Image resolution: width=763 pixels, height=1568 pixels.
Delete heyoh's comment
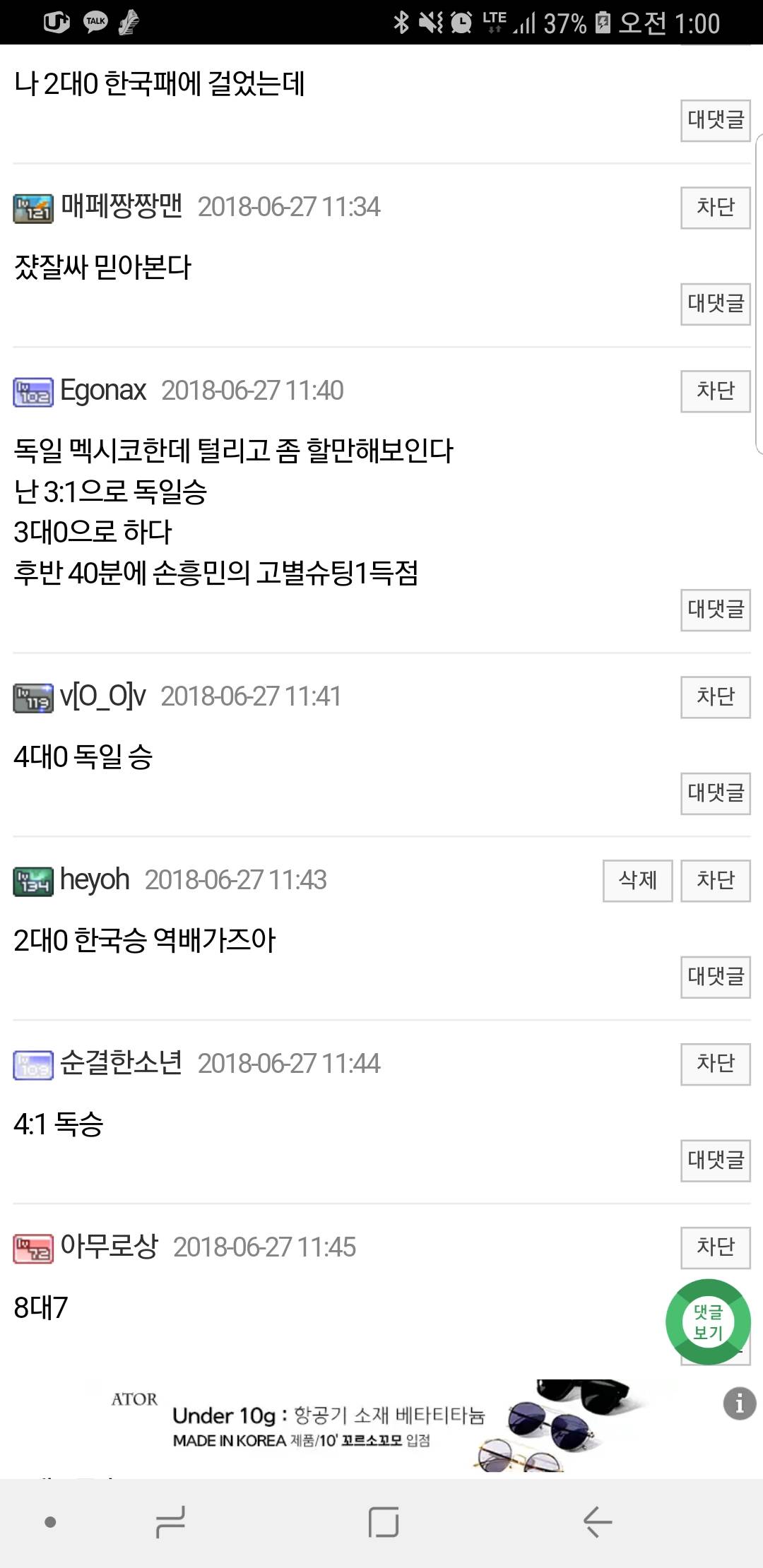click(x=637, y=881)
